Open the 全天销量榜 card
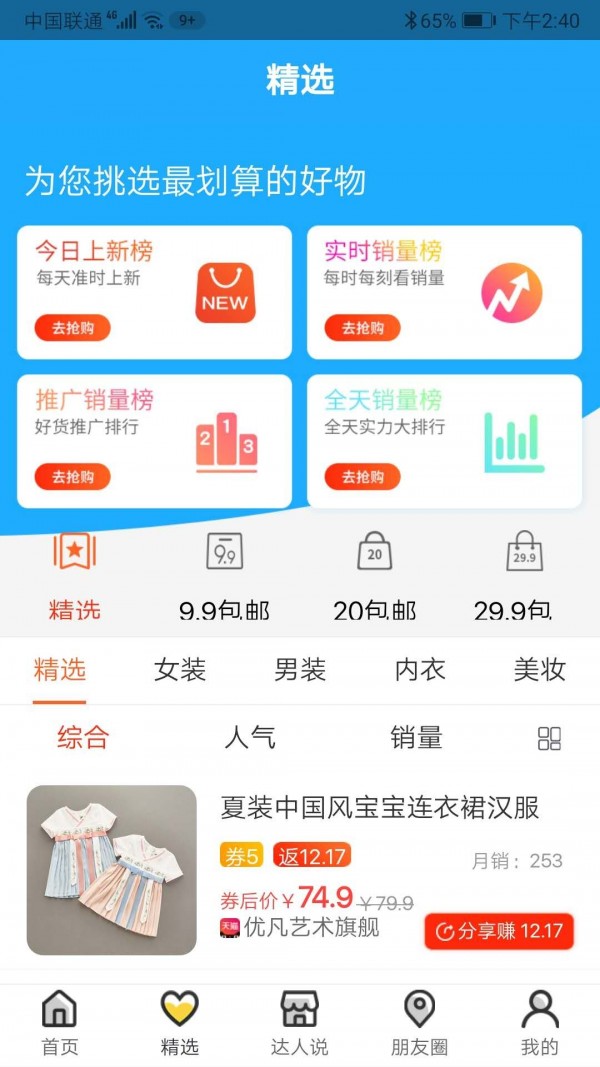 click(x=444, y=441)
